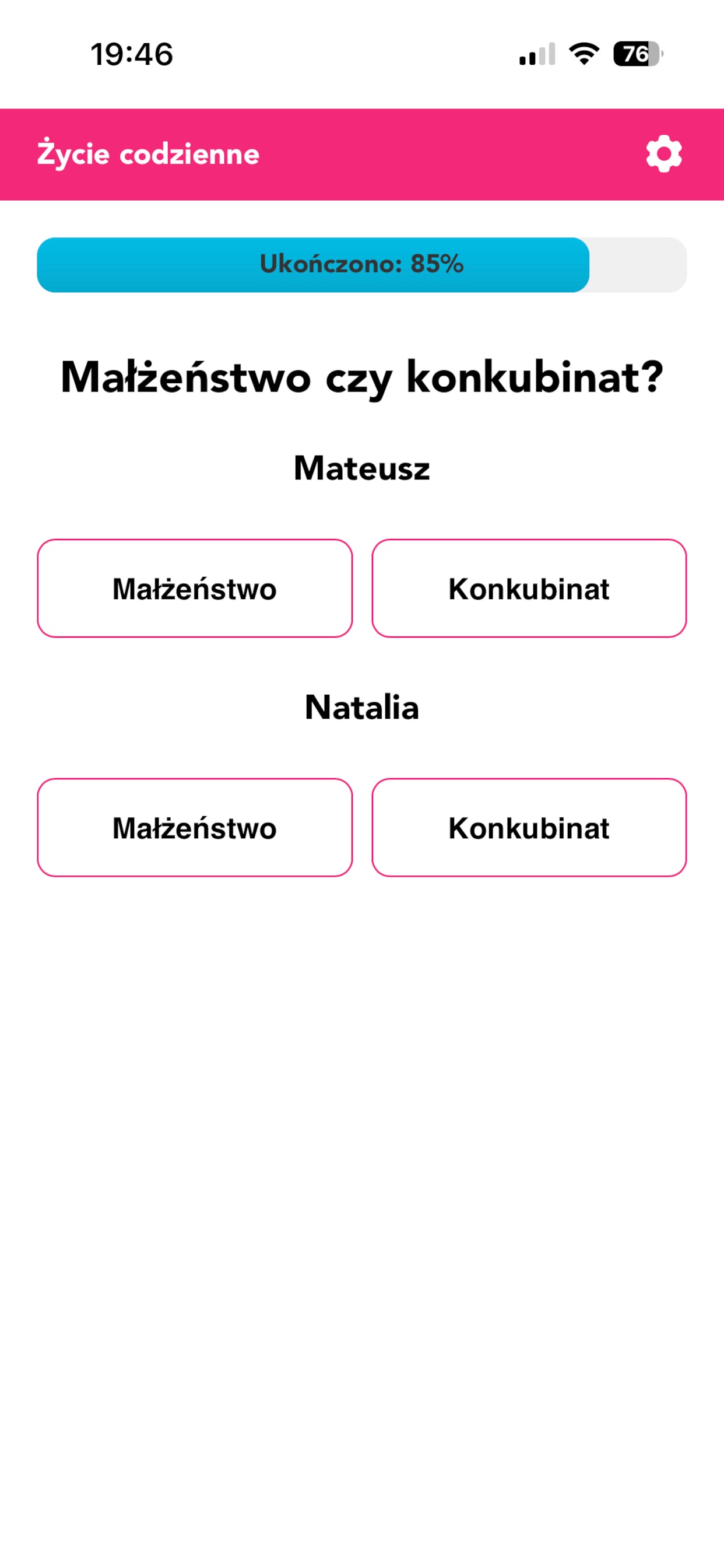724x1568 pixels.
Task: Tap the Mateusz section heading
Action: (362, 468)
